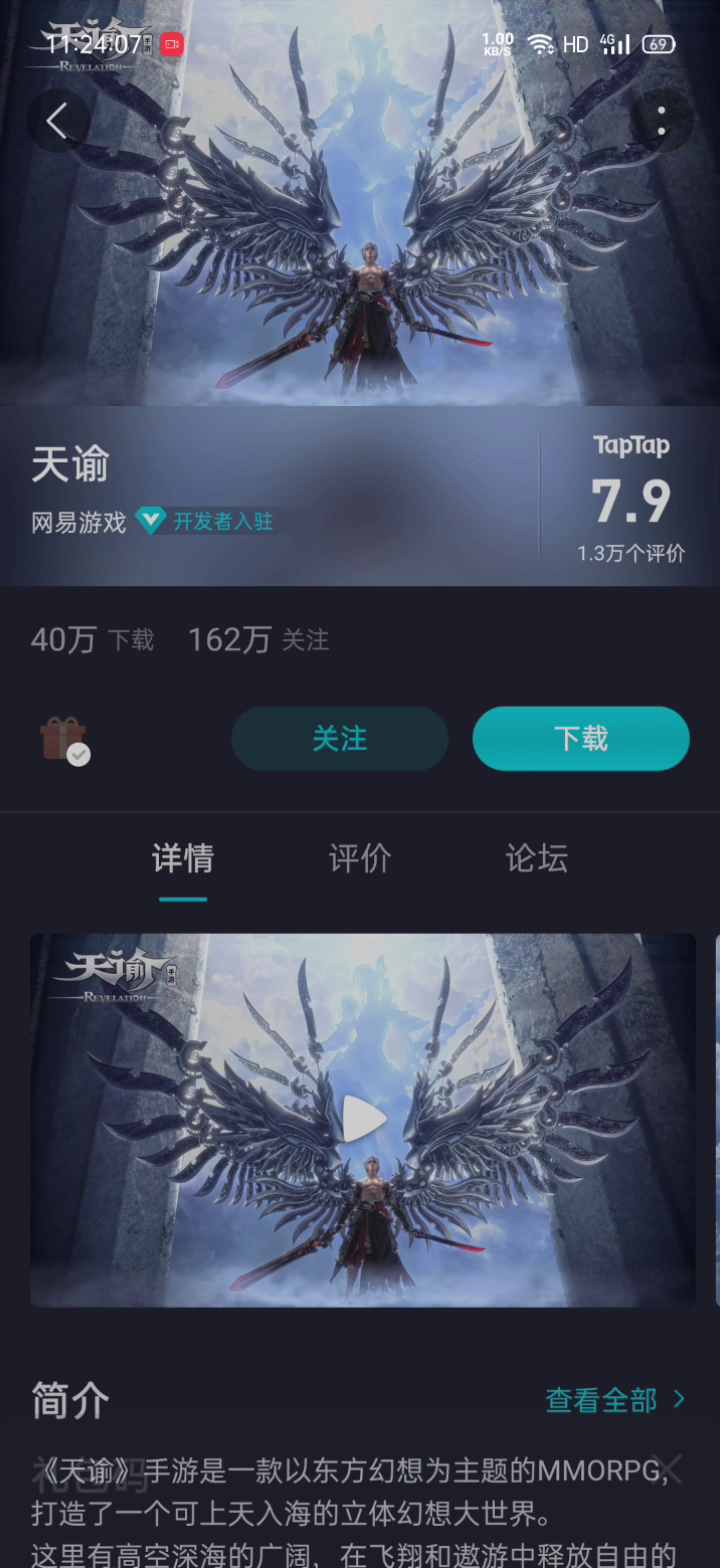The image size is (720, 1568).
Task: Open the gift box icon
Action: click(x=65, y=740)
